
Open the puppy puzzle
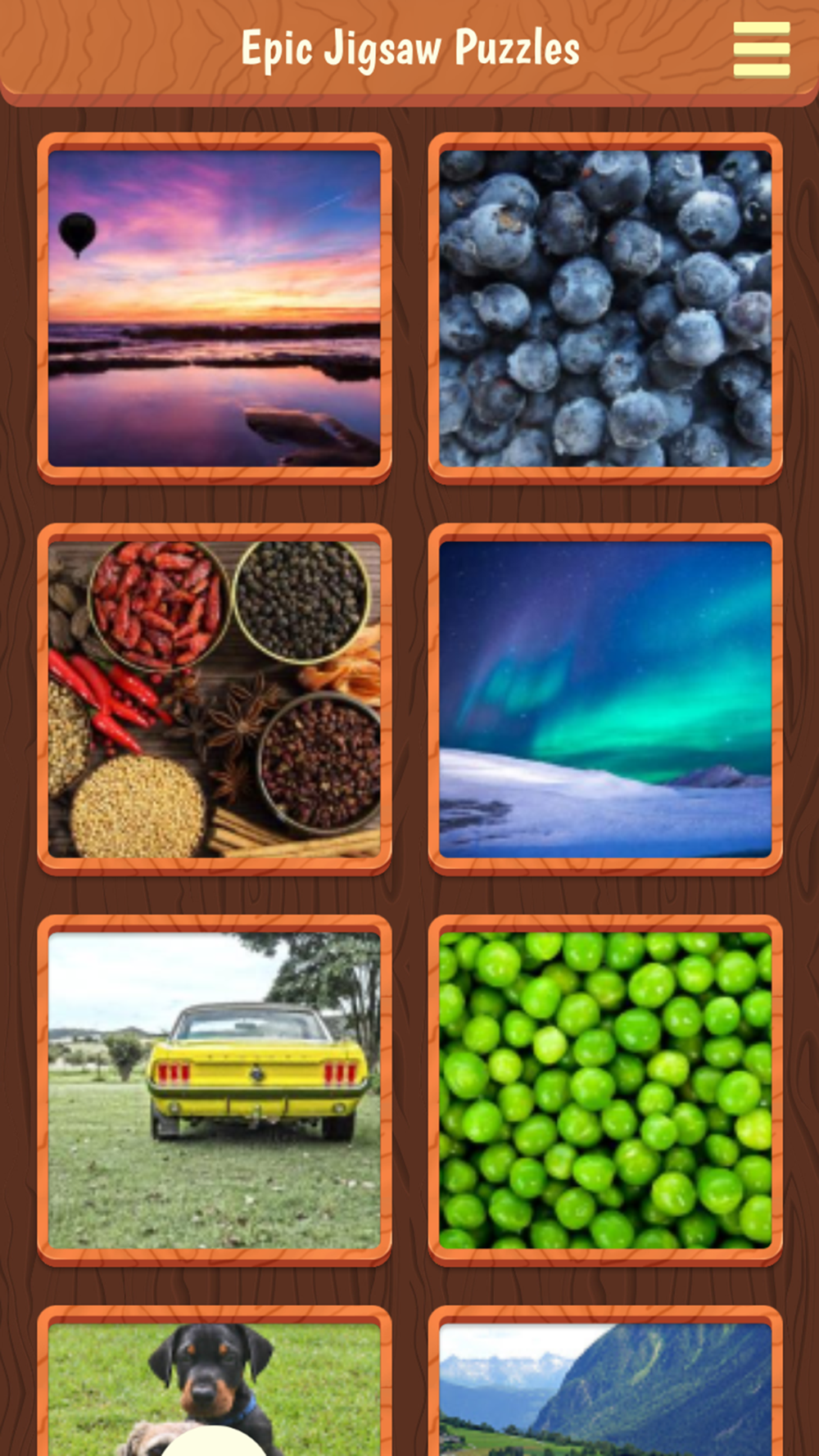(214, 1381)
